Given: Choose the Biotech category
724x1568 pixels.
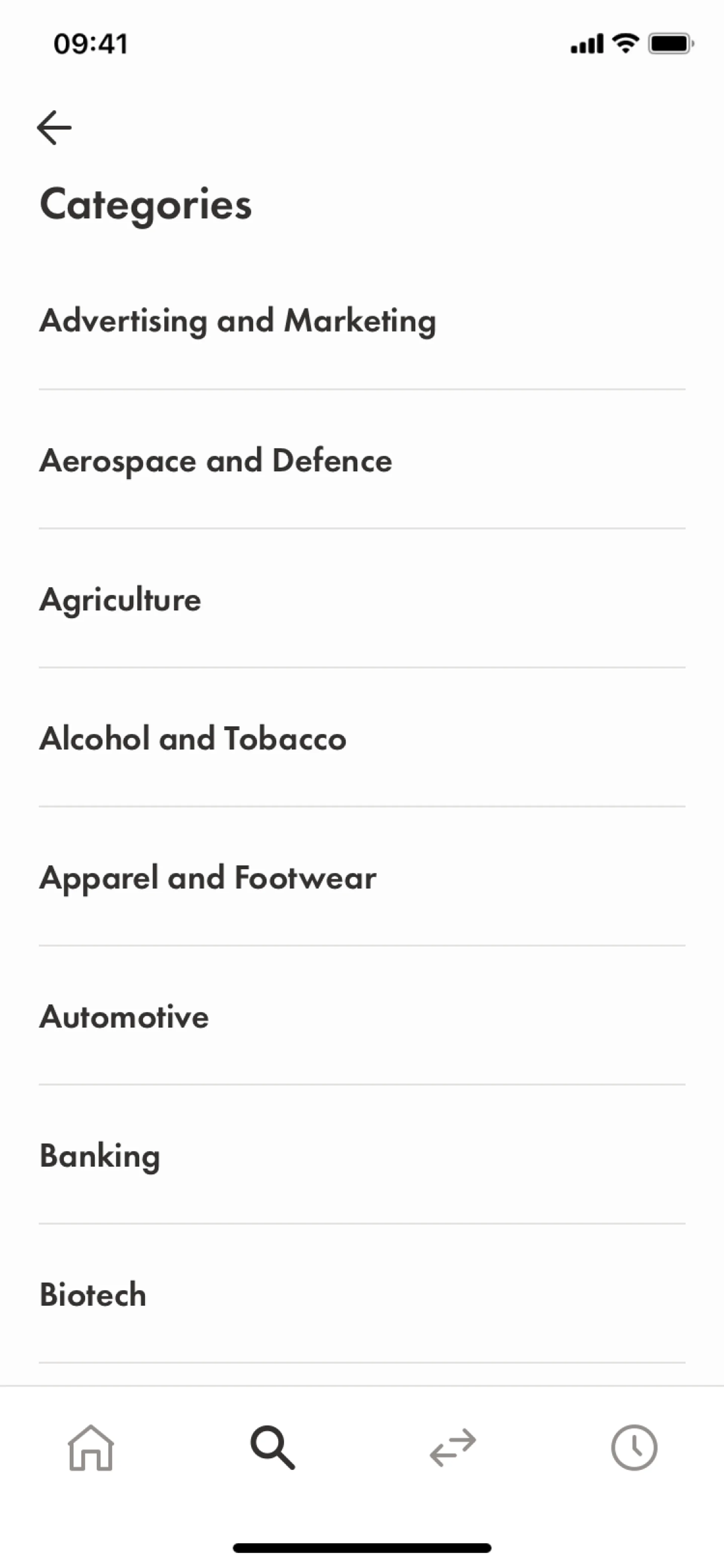Looking at the screenshot, I should (x=93, y=1294).
